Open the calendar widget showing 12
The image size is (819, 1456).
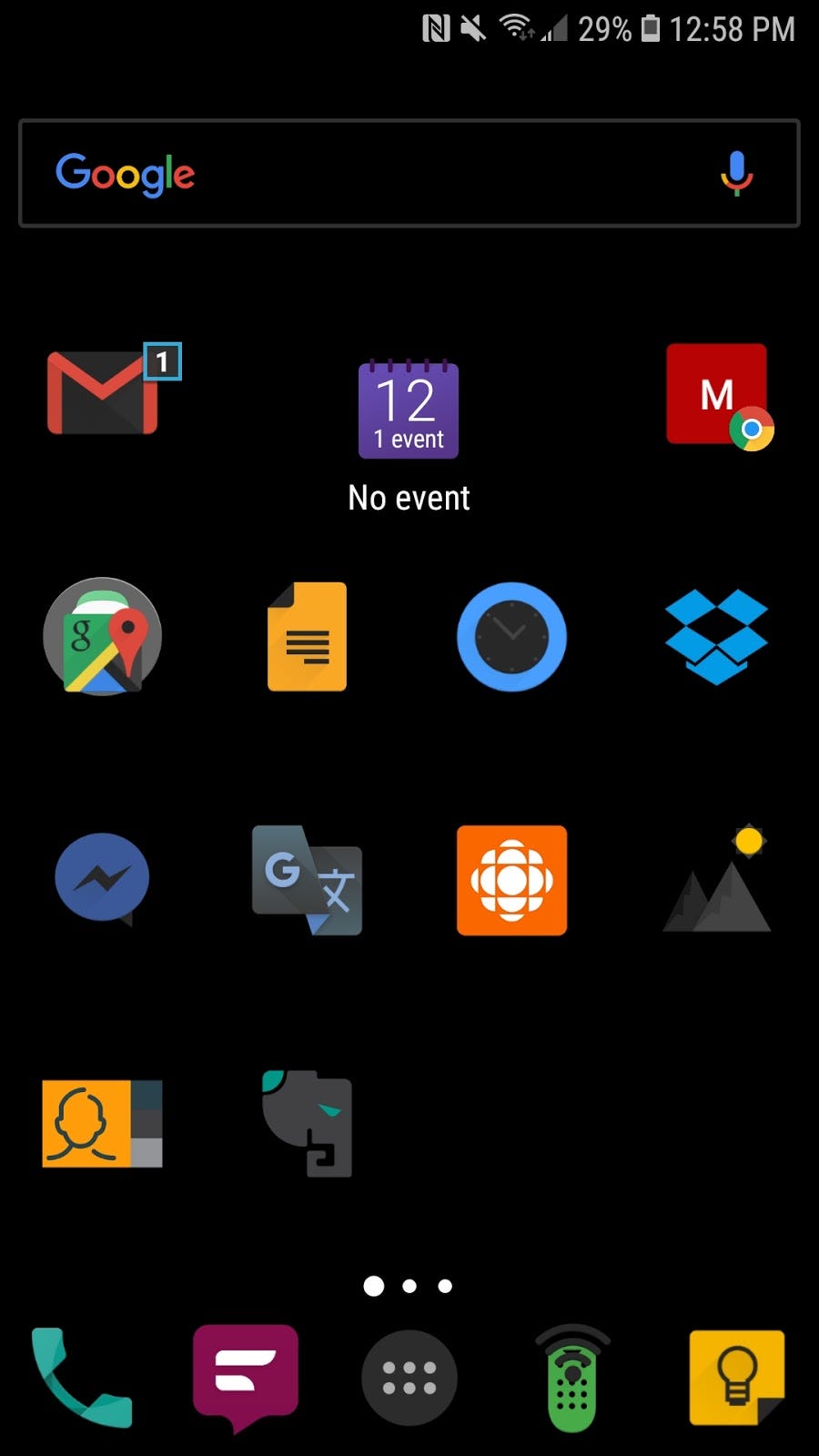pos(409,410)
